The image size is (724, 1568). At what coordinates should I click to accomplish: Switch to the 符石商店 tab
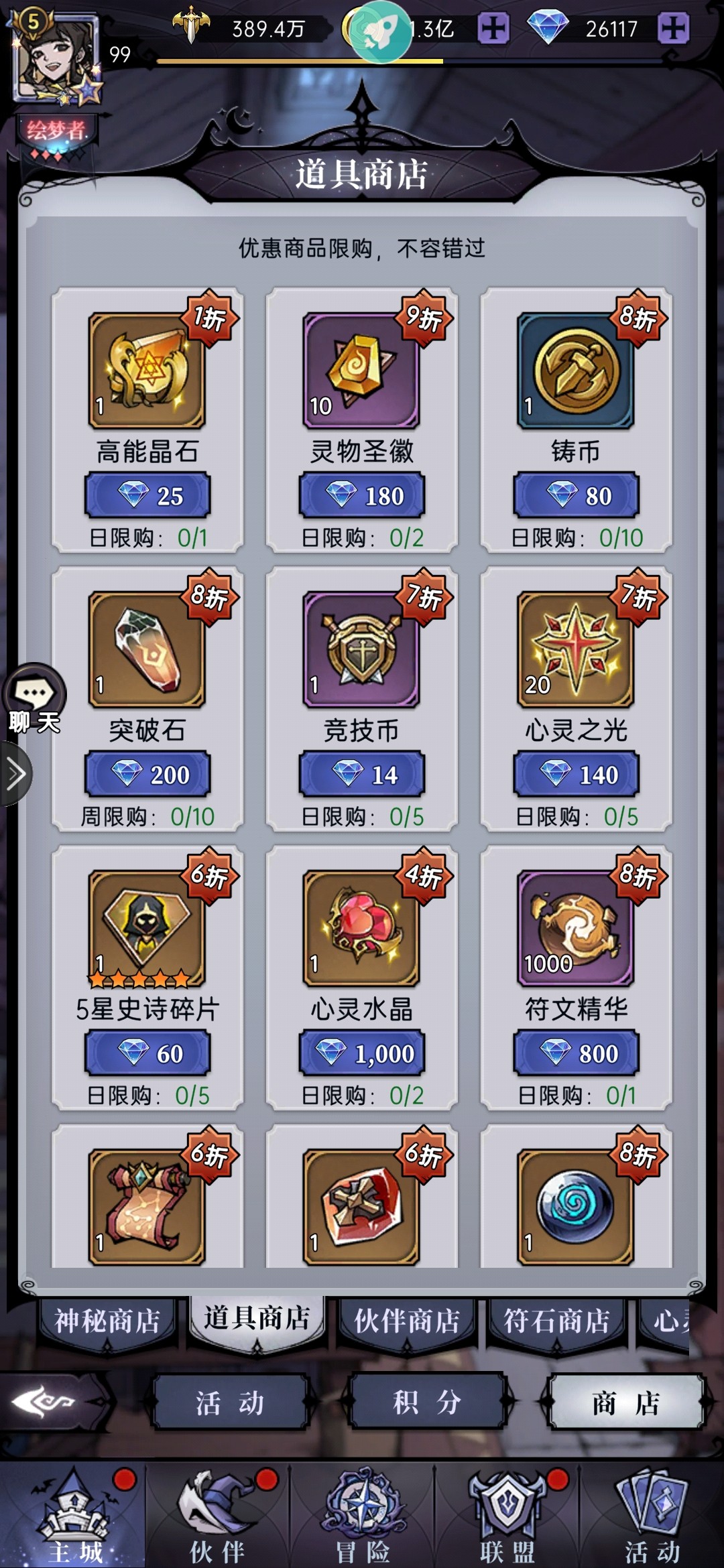click(556, 1321)
